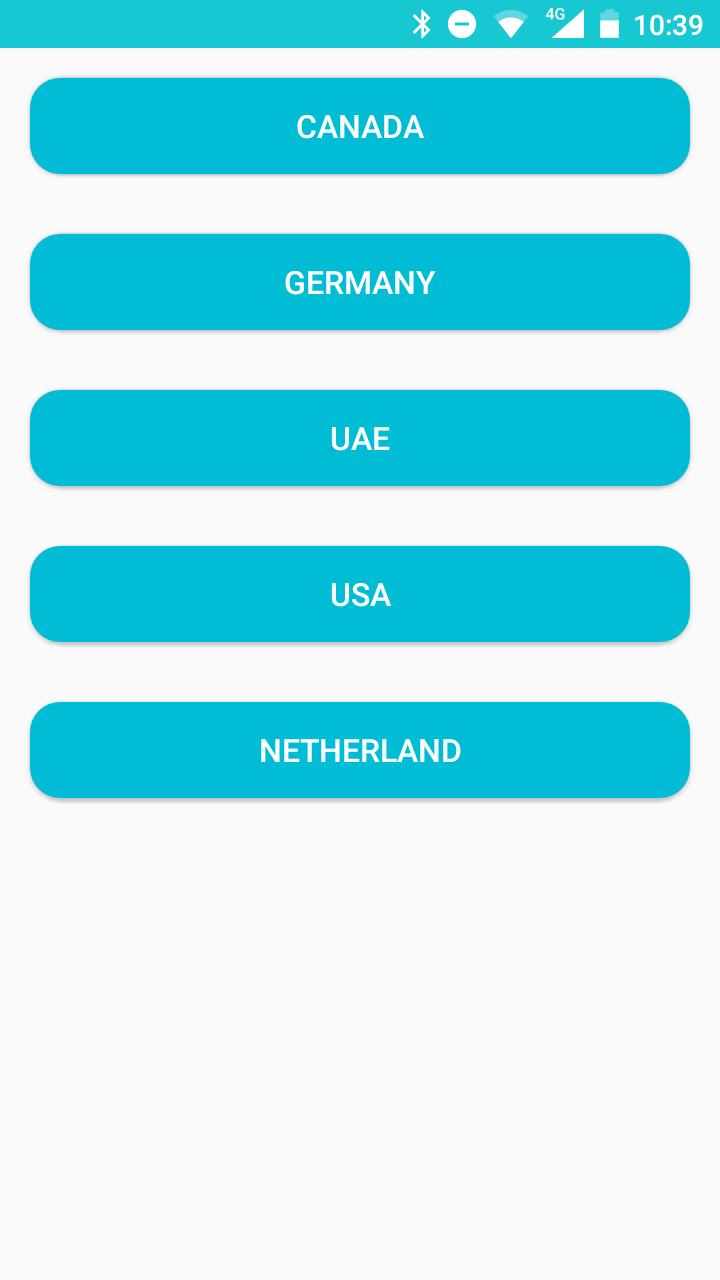Tap the battery indicator icon
This screenshot has width=720, height=1280.
(611, 23)
